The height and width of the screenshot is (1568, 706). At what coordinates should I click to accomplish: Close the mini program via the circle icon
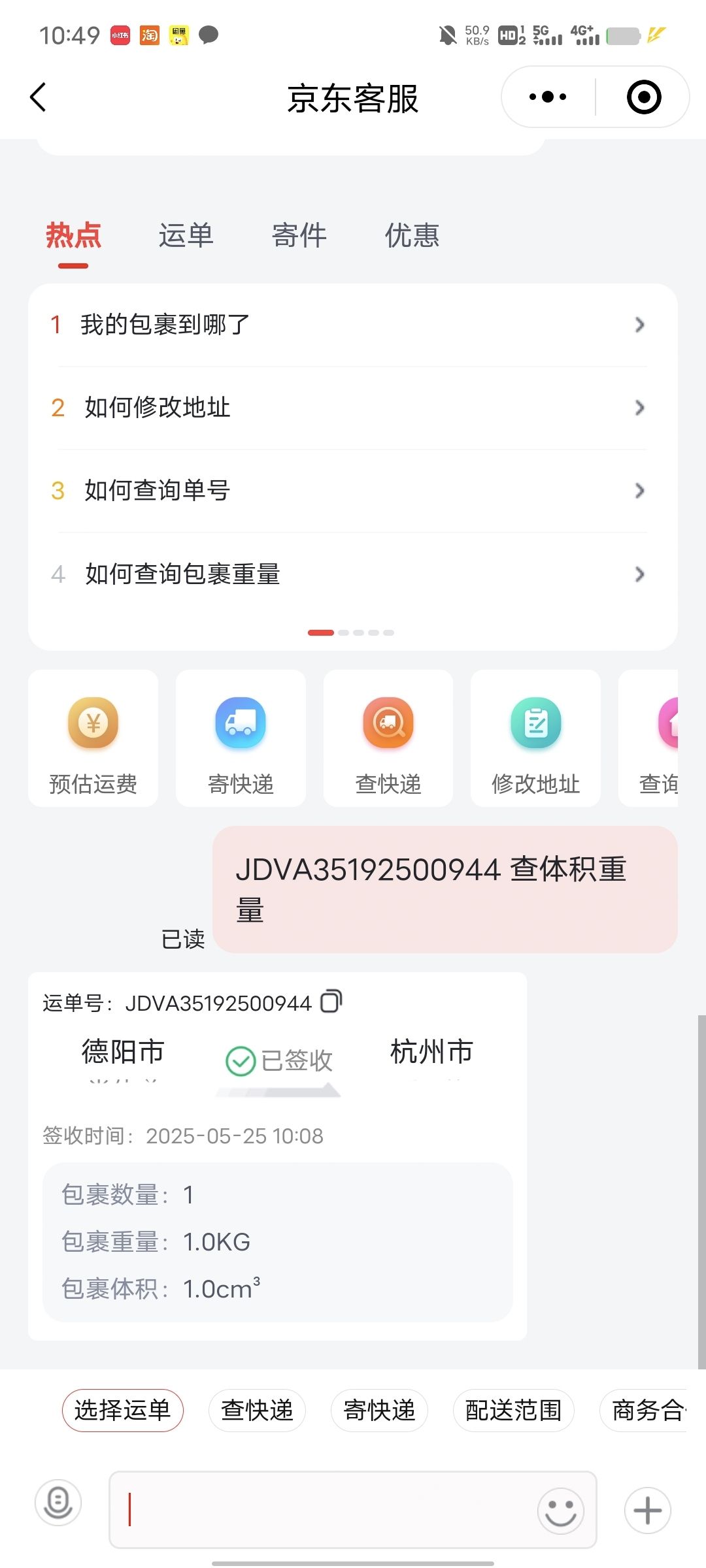pyautogui.click(x=643, y=97)
